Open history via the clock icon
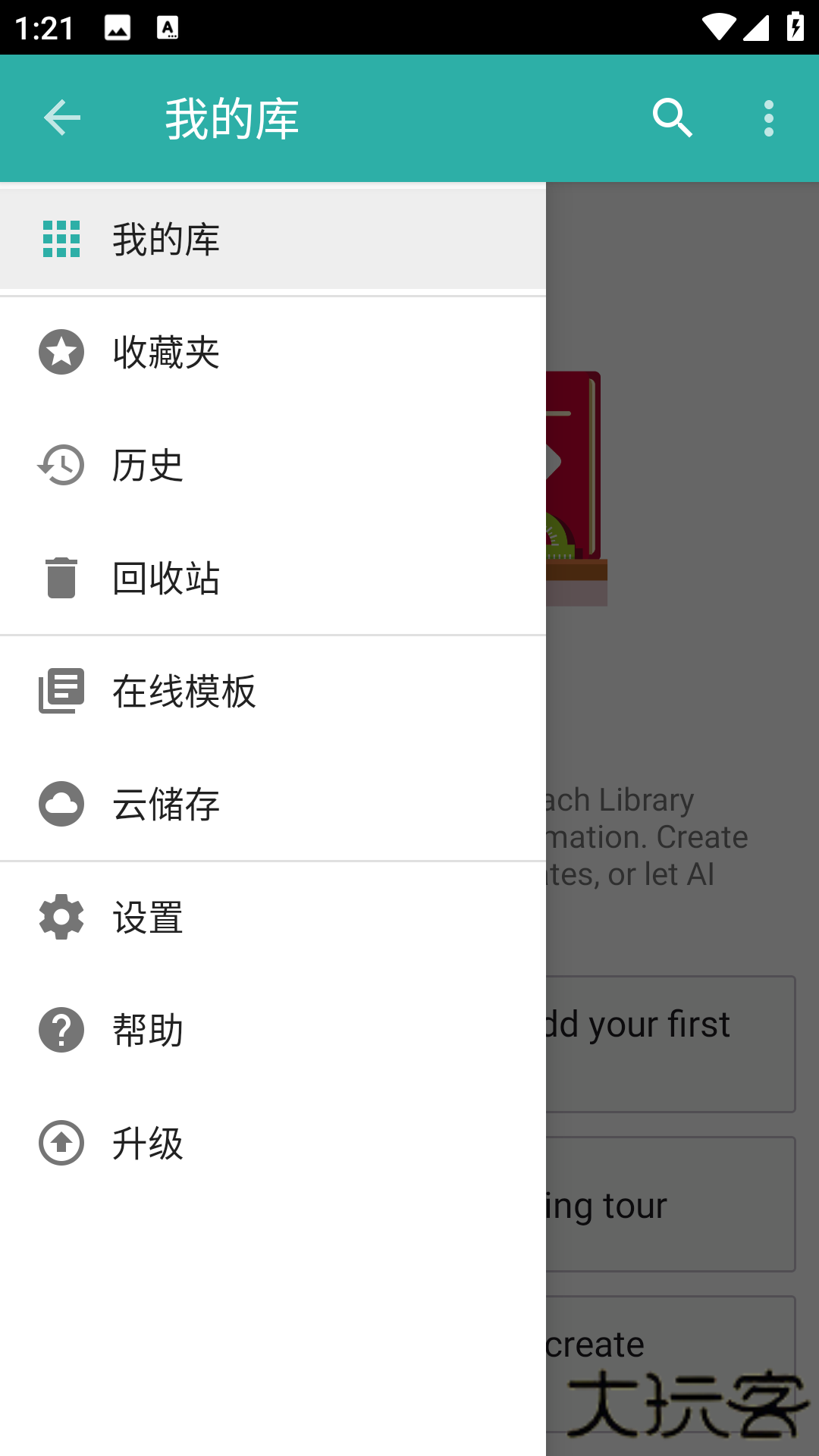819x1456 pixels. pyautogui.click(x=61, y=466)
